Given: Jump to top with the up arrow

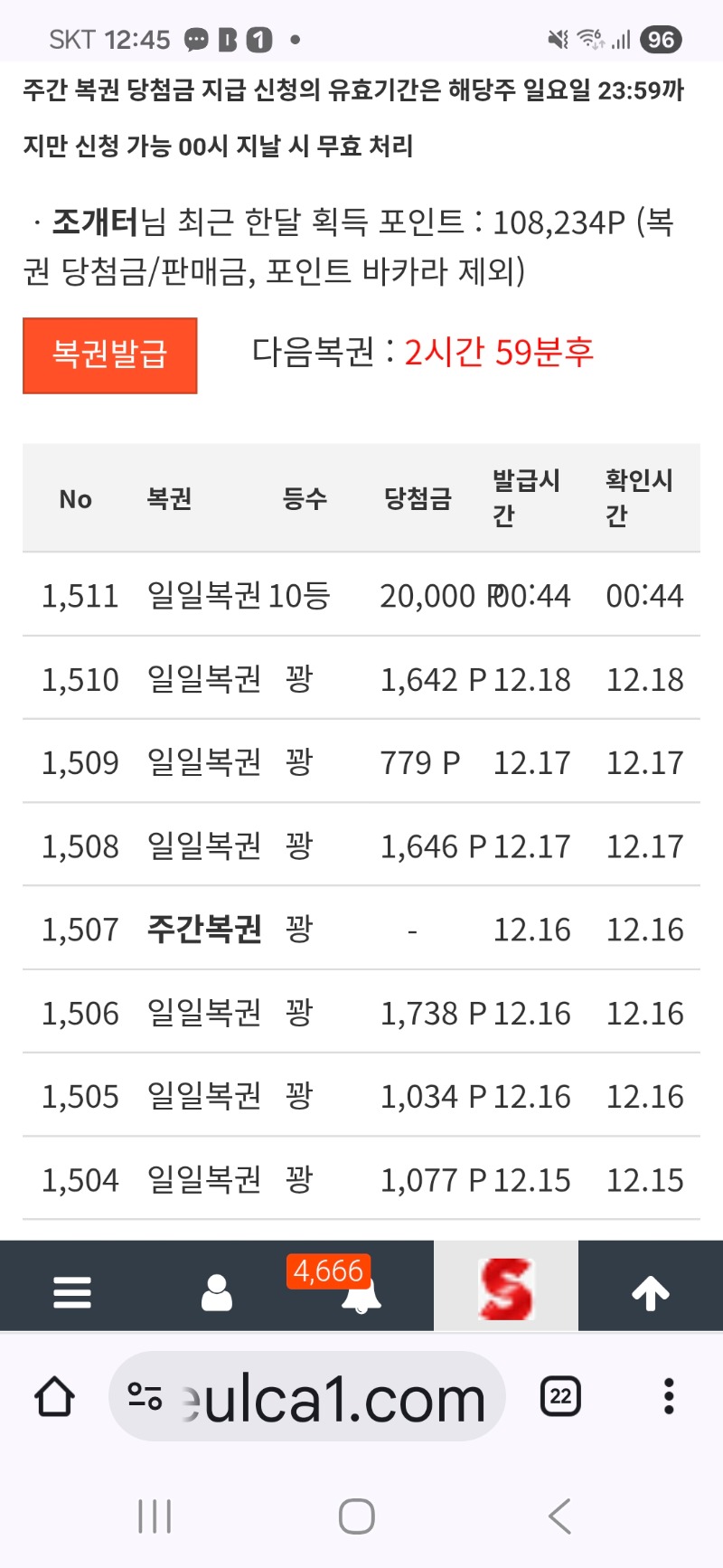Looking at the screenshot, I should coord(651,1291).
